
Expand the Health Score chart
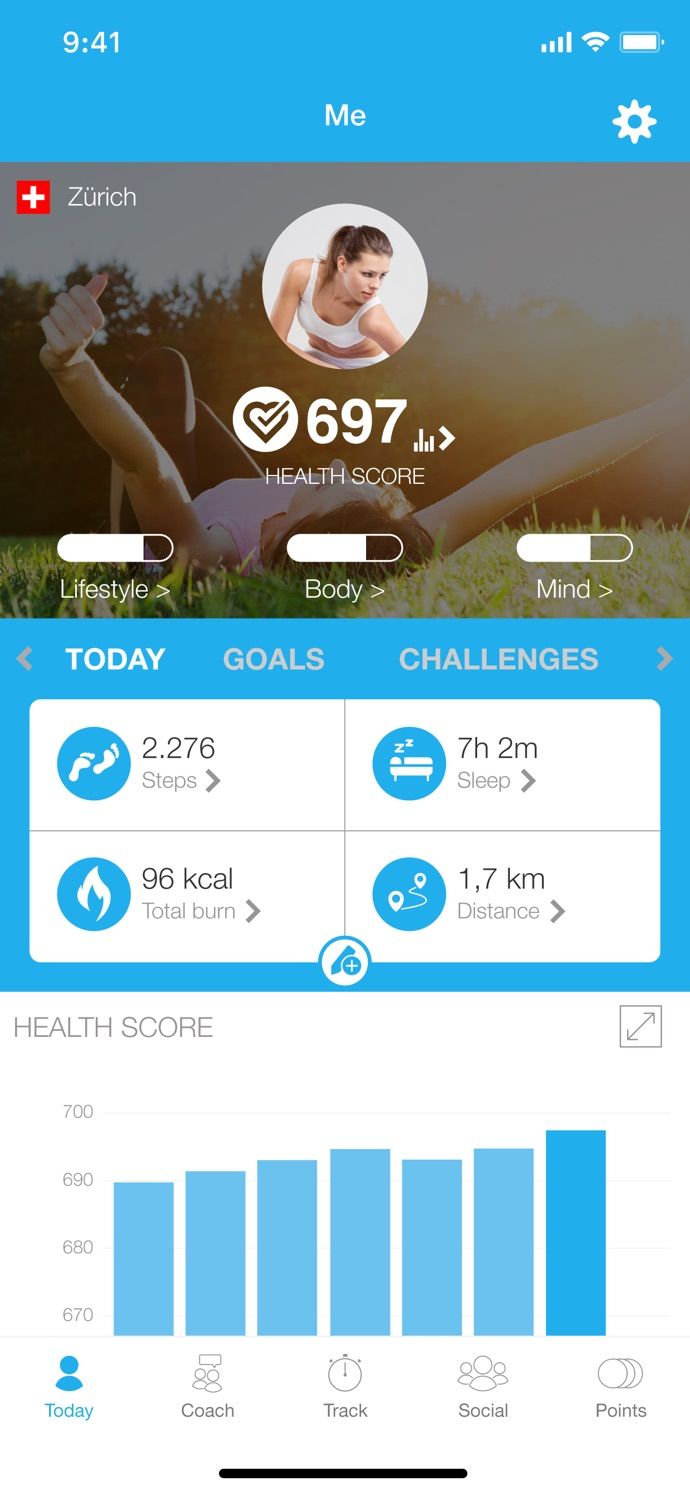tap(641, 1027)
